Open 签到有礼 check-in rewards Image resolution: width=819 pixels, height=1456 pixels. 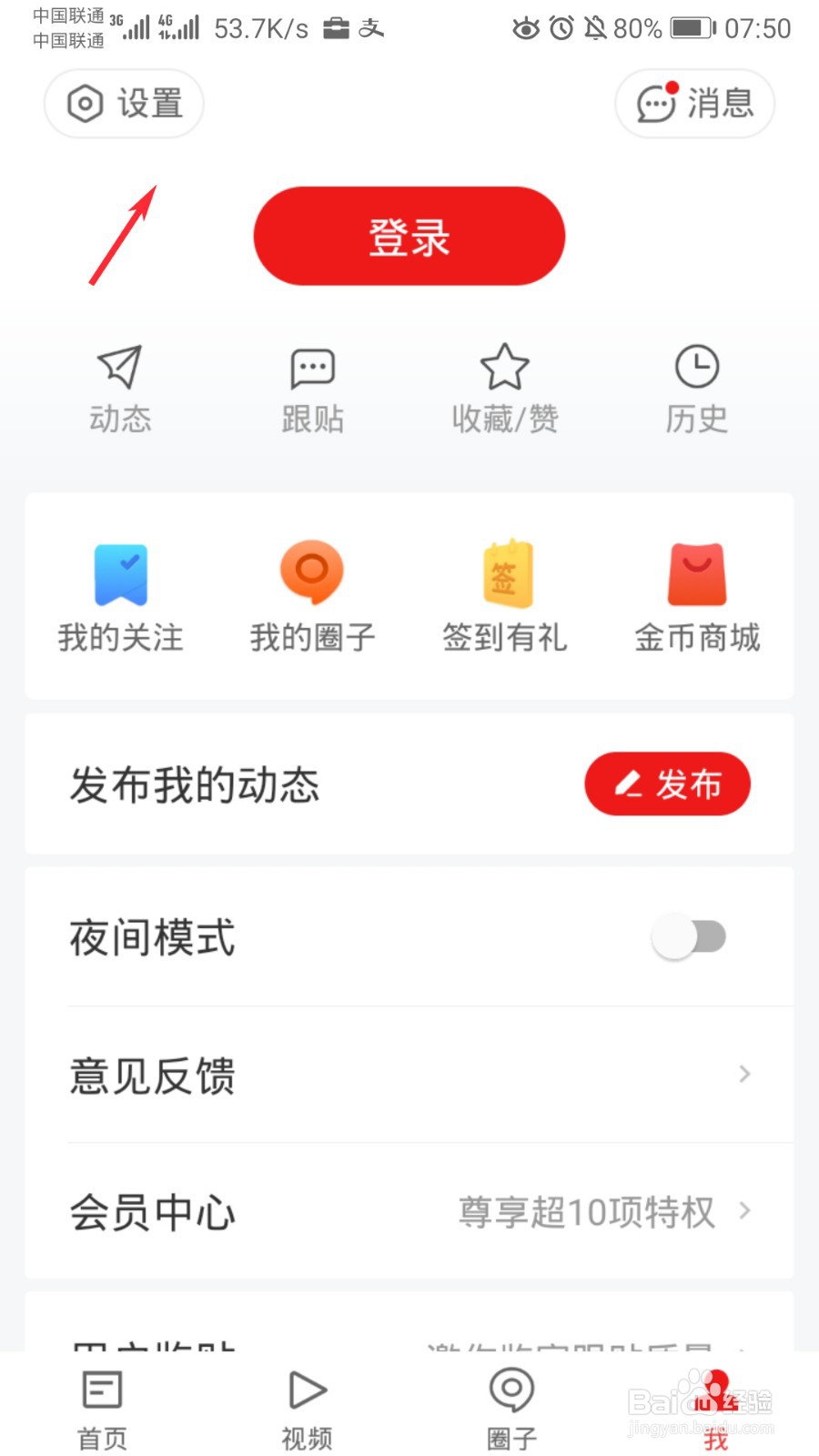click(x=505, y=597)
